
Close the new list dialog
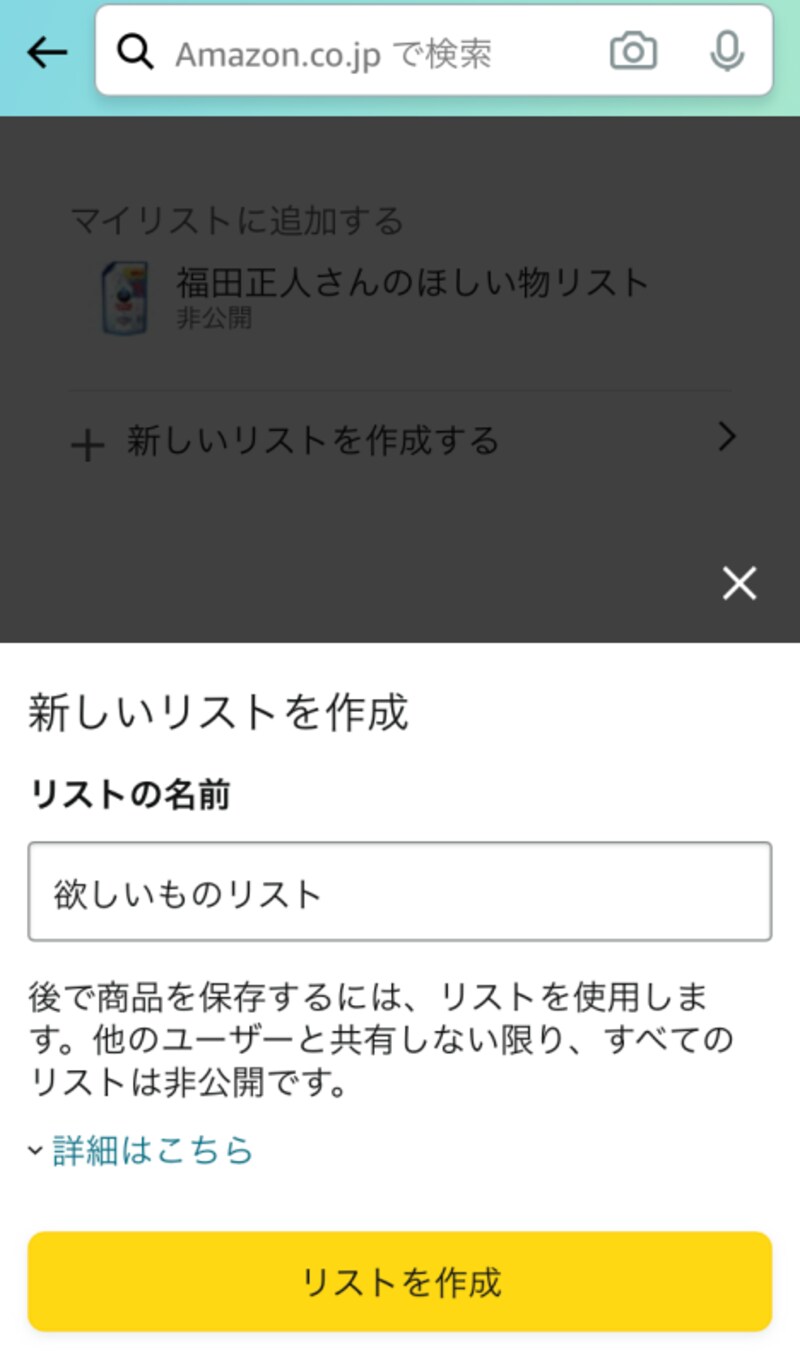739,583
